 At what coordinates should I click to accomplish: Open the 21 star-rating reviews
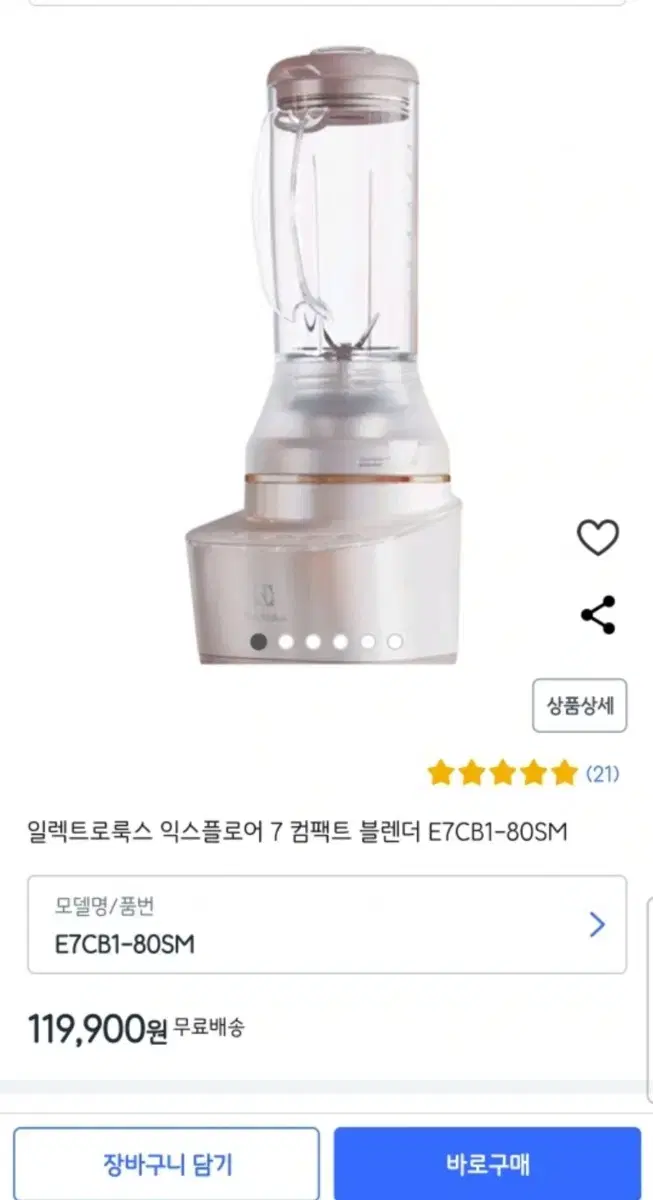tap(523, 772)
